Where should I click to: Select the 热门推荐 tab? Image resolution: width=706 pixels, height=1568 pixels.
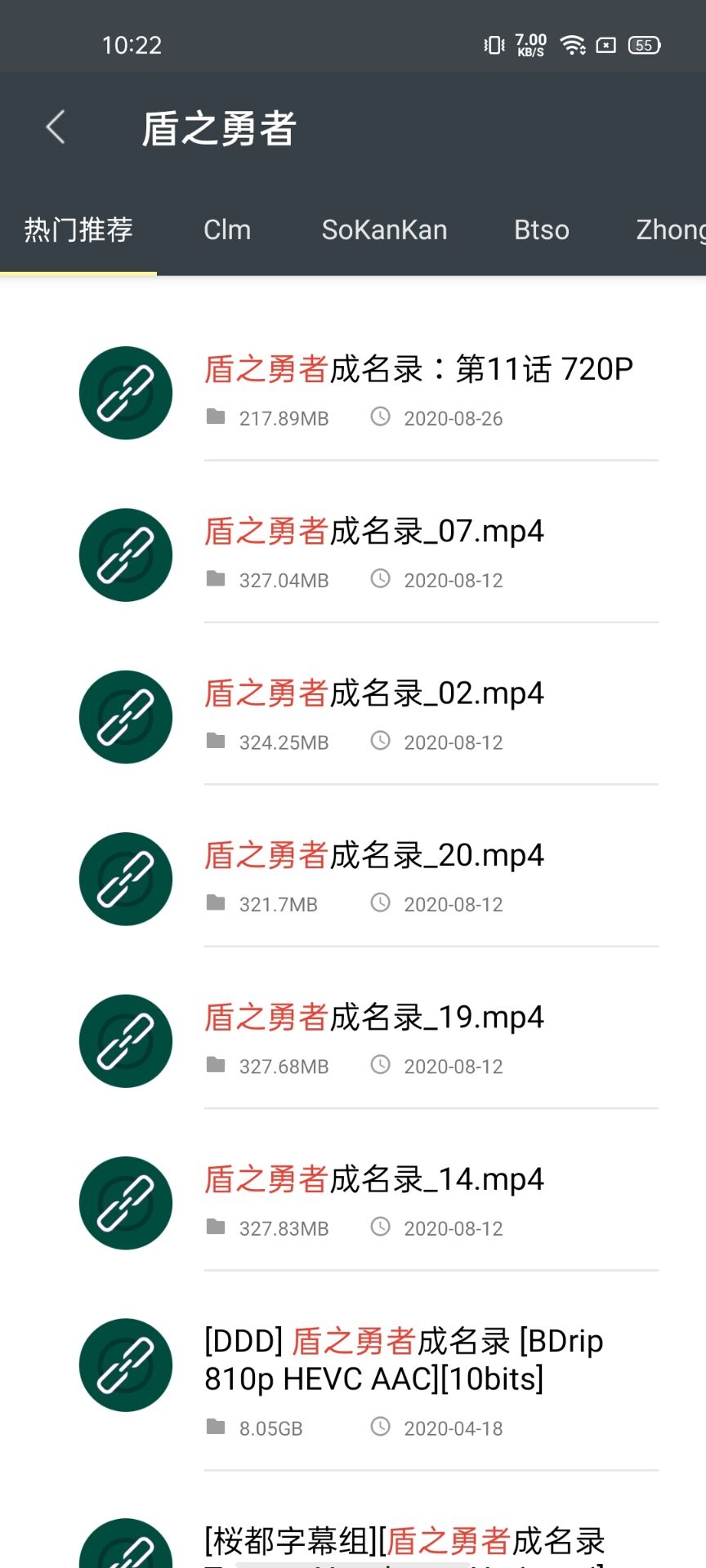(78, 229)
